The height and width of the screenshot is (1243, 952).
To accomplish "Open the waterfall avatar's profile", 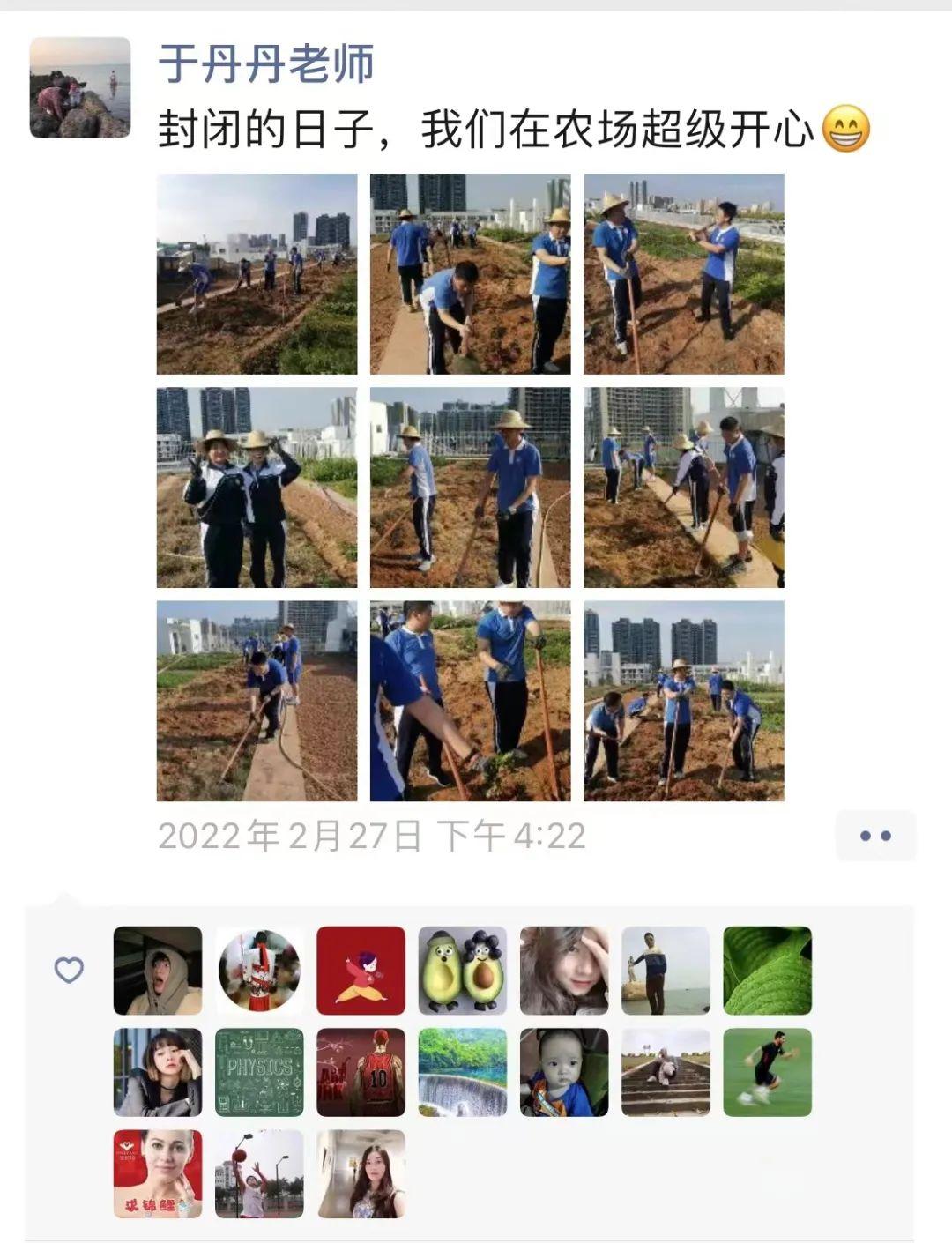I will click(x=462, y=1072).
